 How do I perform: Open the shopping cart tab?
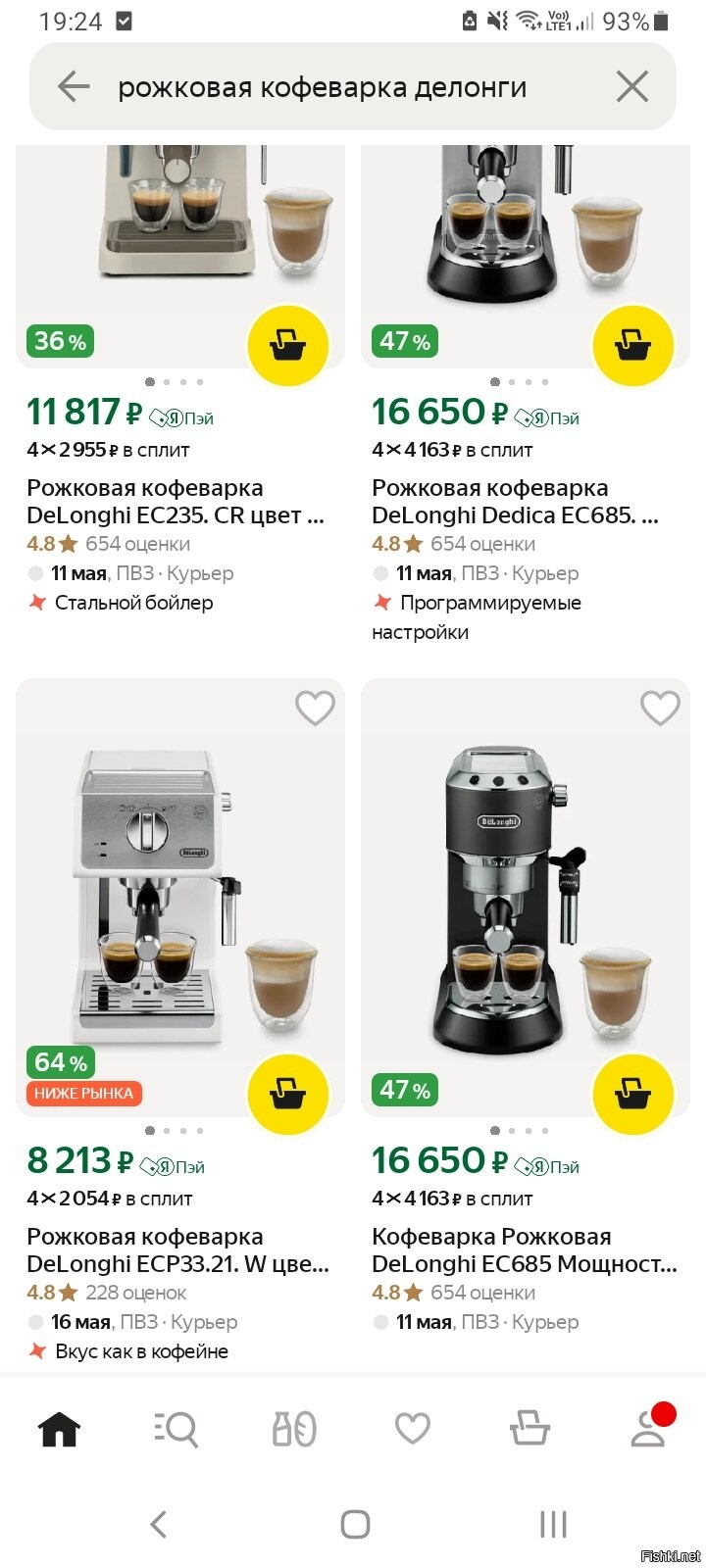tap(529, 1429)
